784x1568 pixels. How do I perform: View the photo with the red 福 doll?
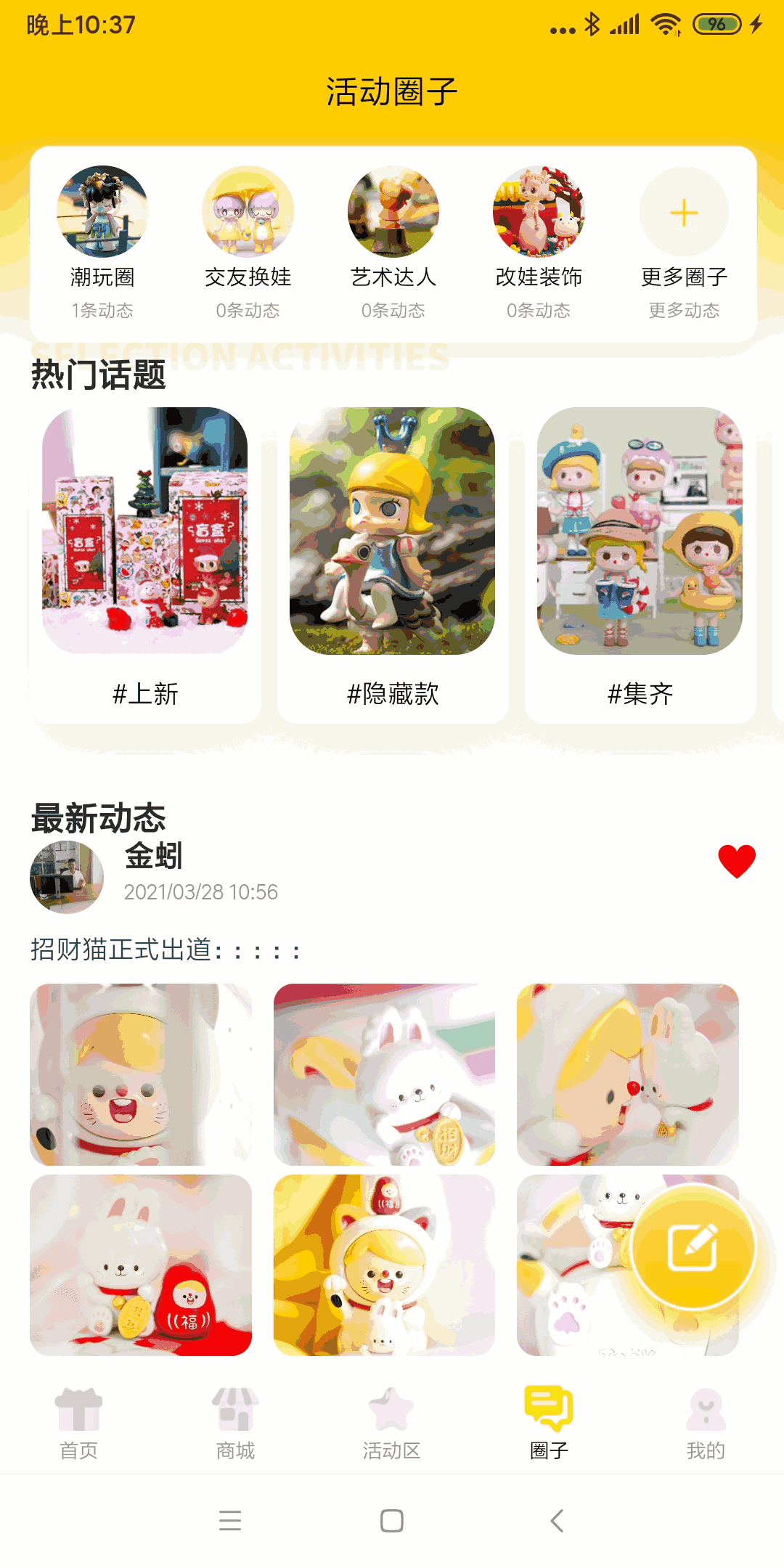(141, 1265)
